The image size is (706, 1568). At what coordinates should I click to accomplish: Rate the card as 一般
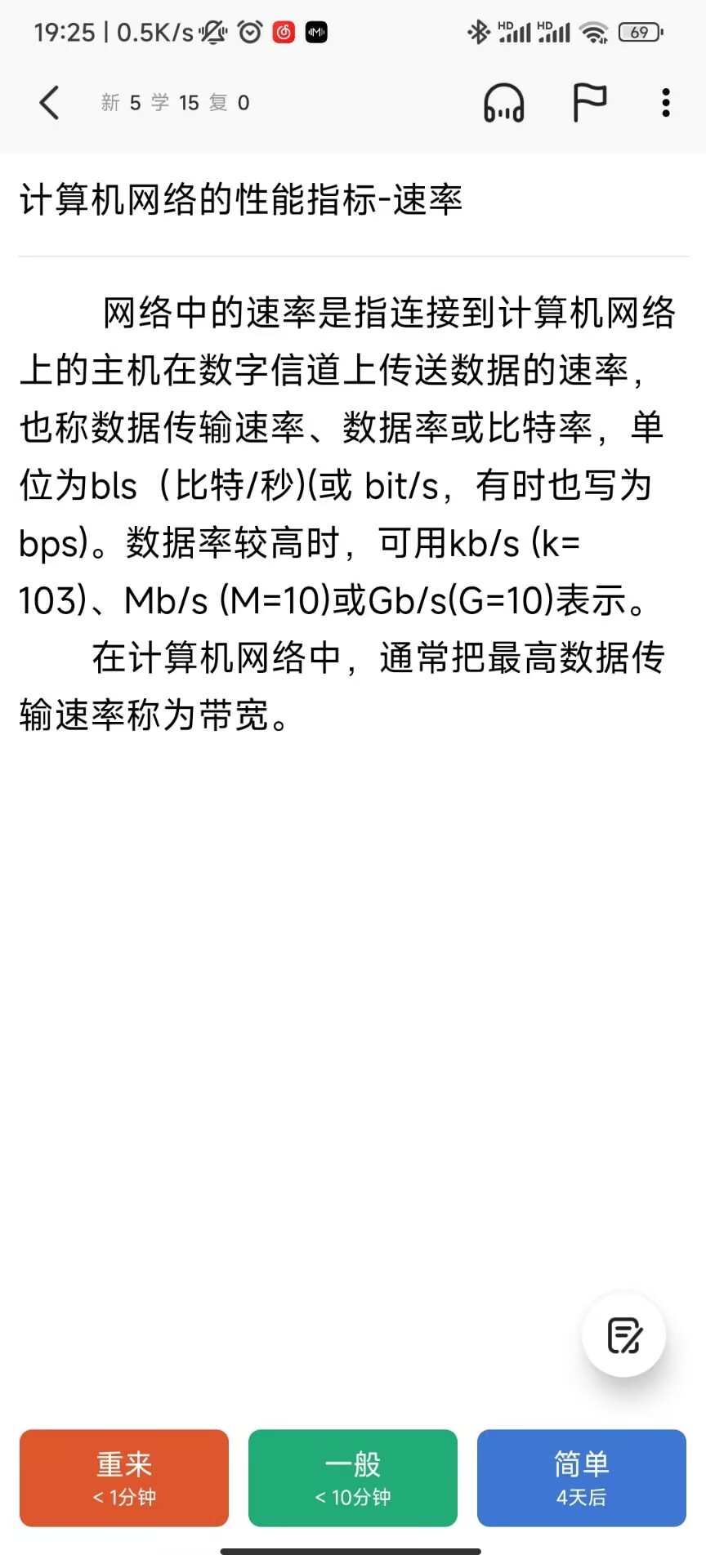click(353, 1478)
